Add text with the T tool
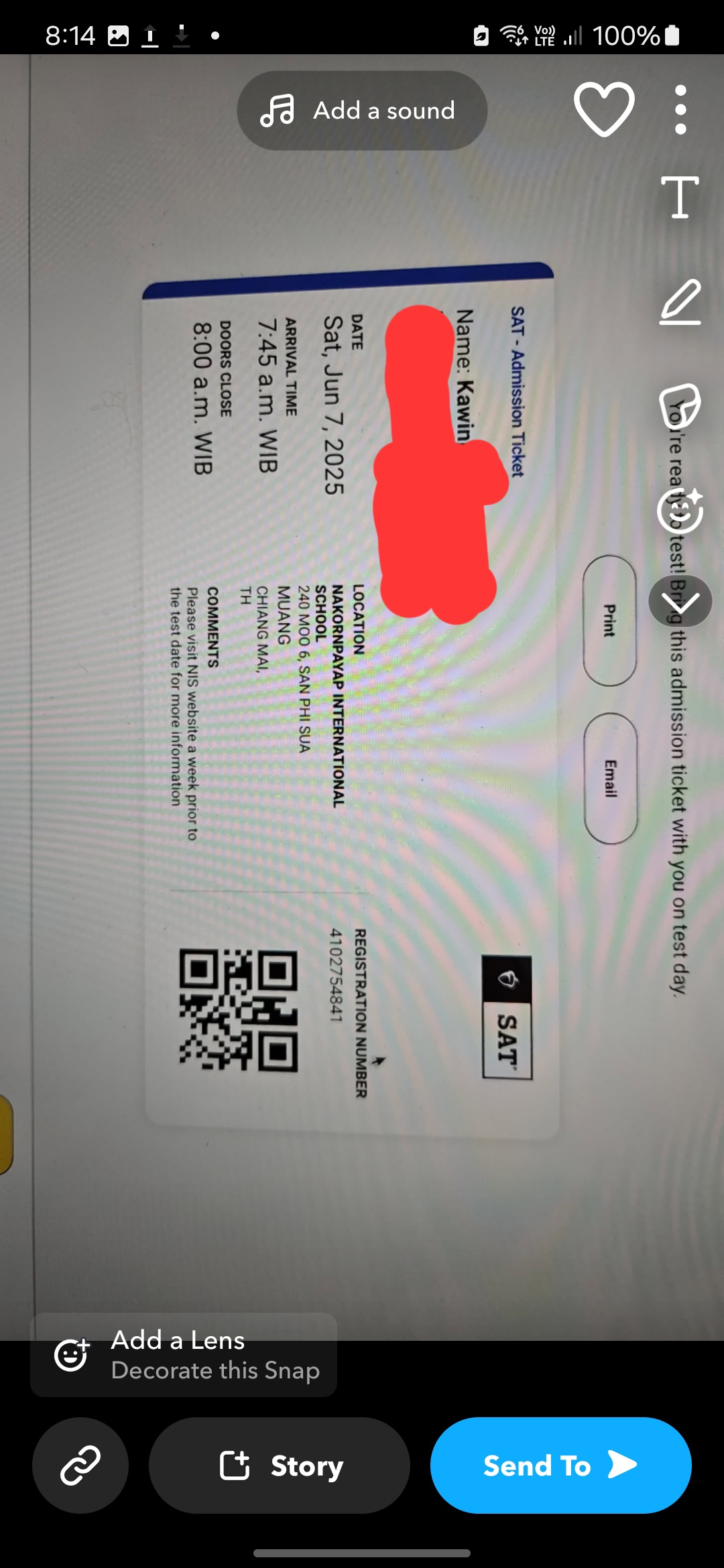 pos(680,197)
